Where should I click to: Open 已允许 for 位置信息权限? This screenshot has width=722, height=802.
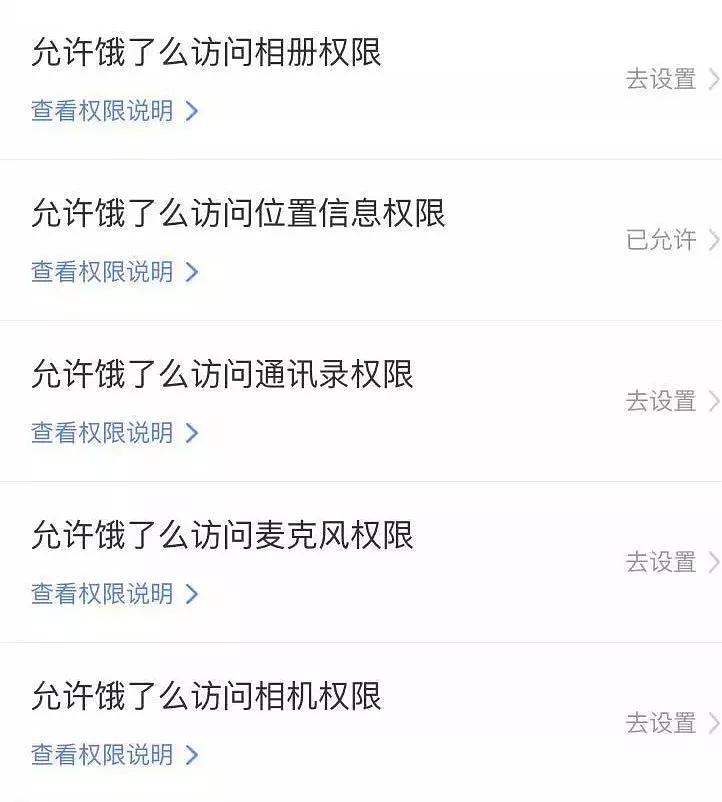tap(670, 240)
